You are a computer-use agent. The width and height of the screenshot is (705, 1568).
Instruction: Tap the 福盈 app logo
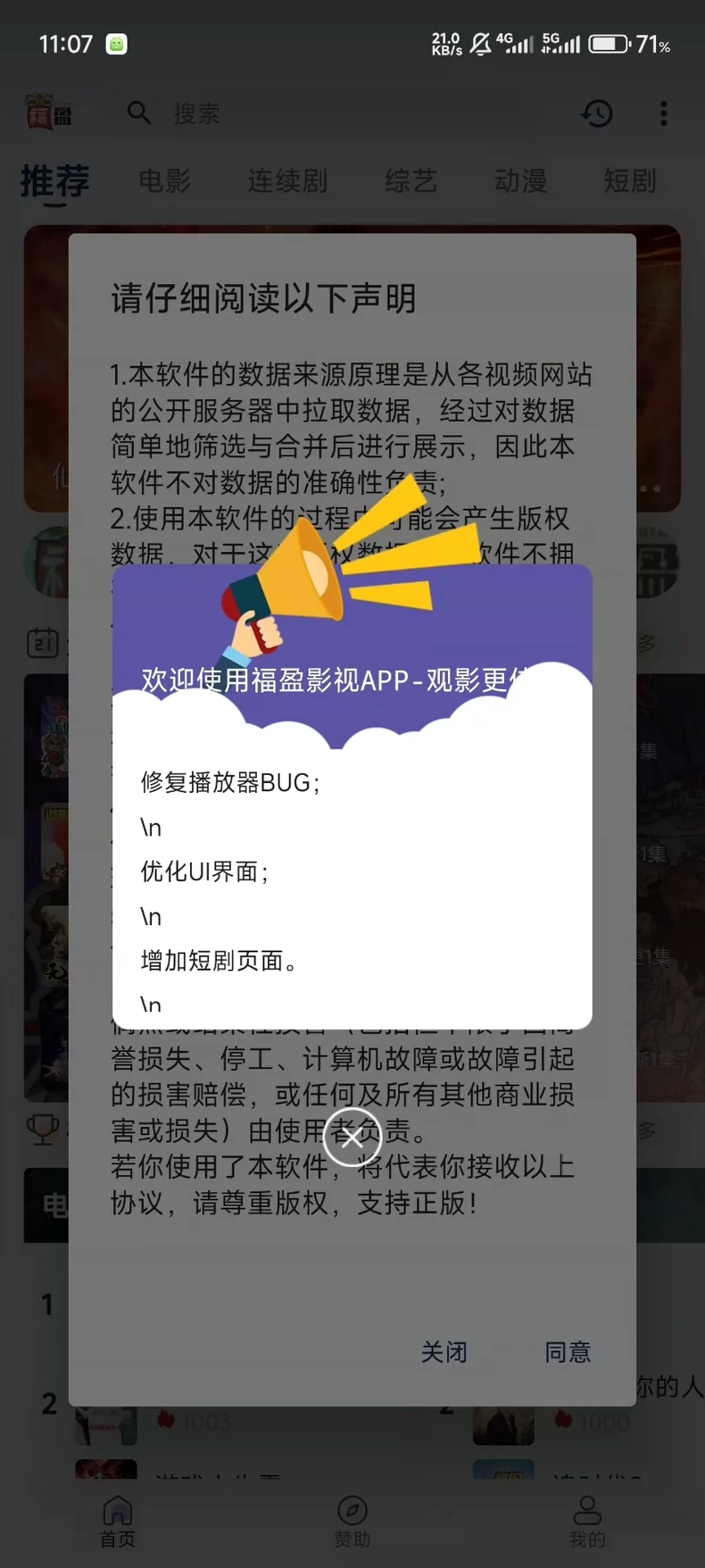[49, 113]
